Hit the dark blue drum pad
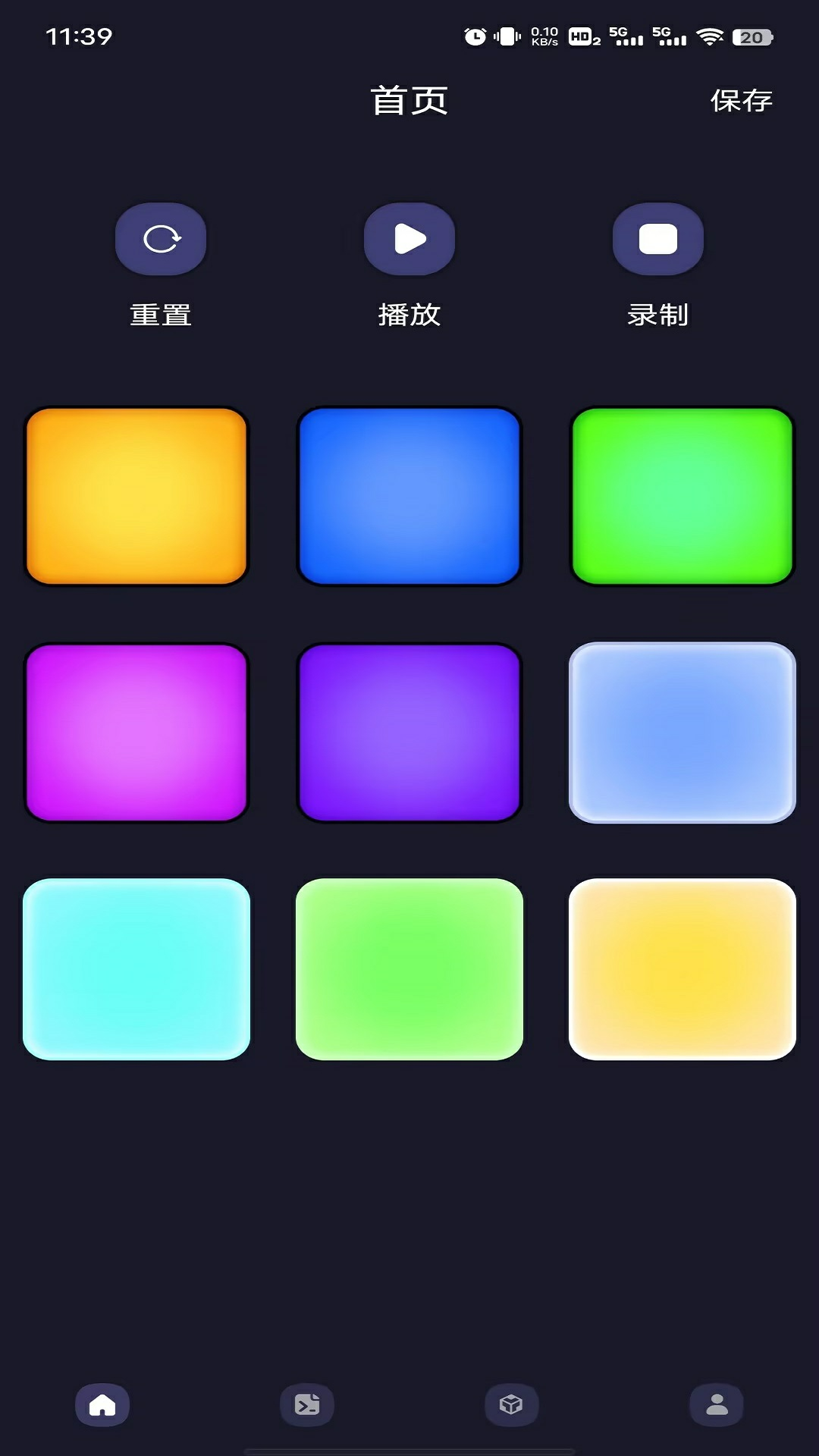The height and width of the screenshot is (1456, 819). (x=409, y=497)
